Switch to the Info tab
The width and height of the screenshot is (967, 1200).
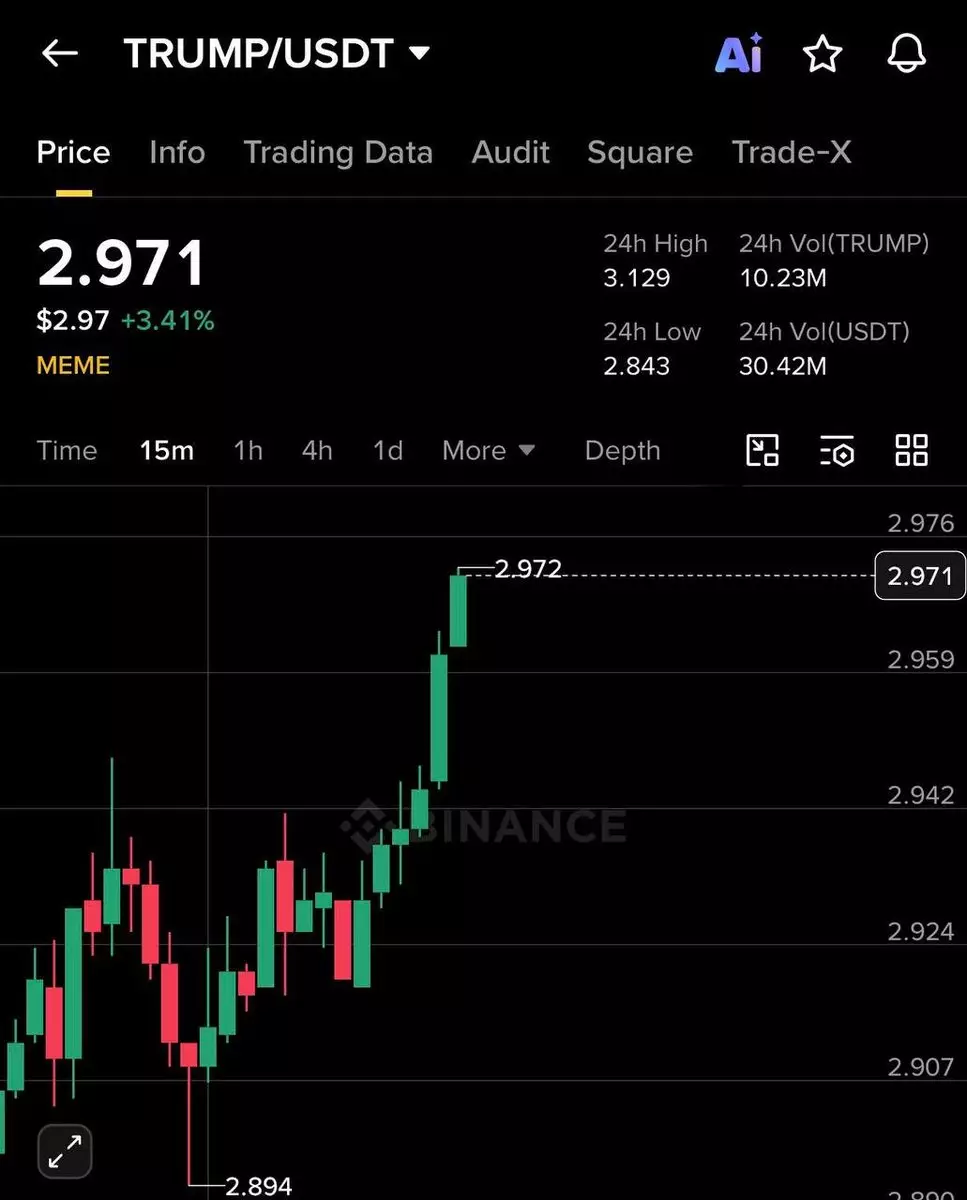tap(177, 152)
